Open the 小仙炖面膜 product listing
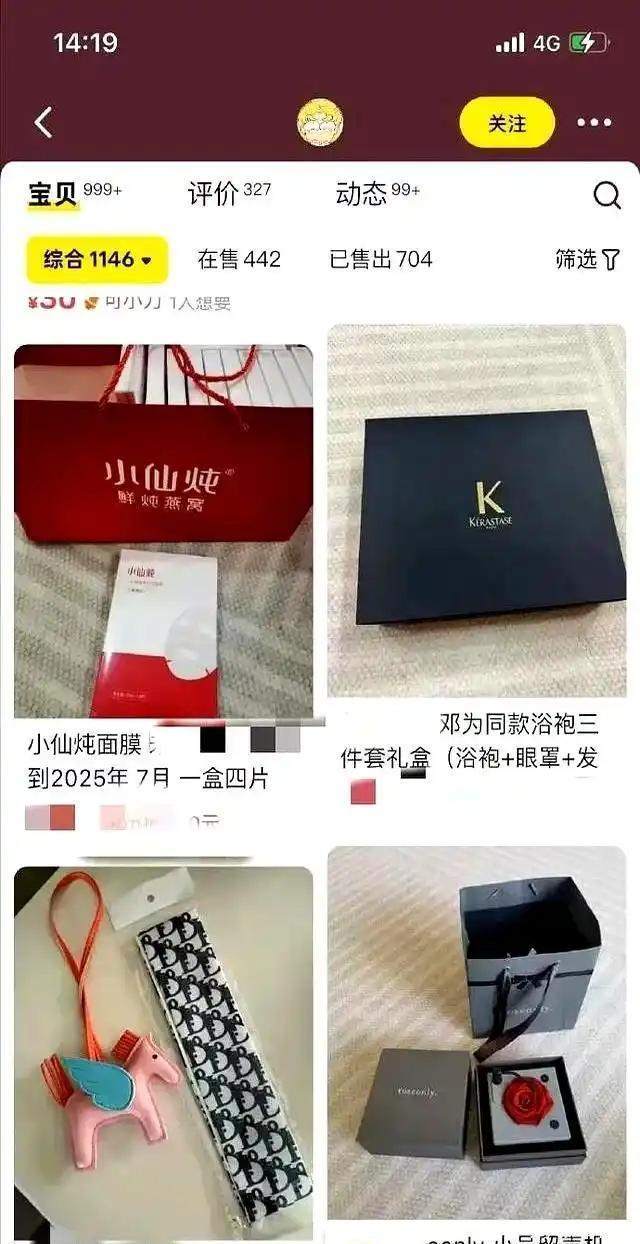This screenshot has width=640, height=1244. click(163, 530)
